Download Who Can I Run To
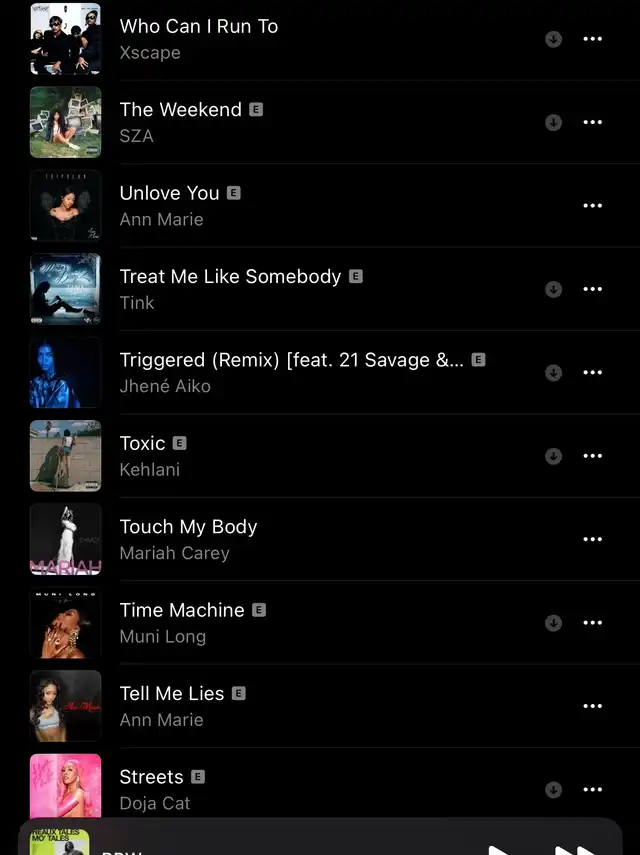 pos(553,39)
